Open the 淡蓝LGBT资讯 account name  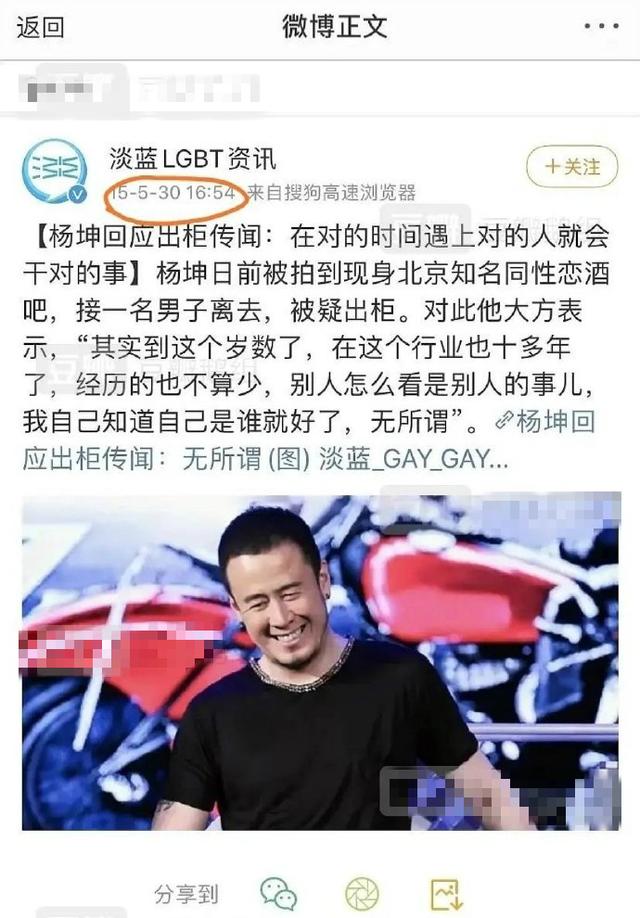(192, 157)
